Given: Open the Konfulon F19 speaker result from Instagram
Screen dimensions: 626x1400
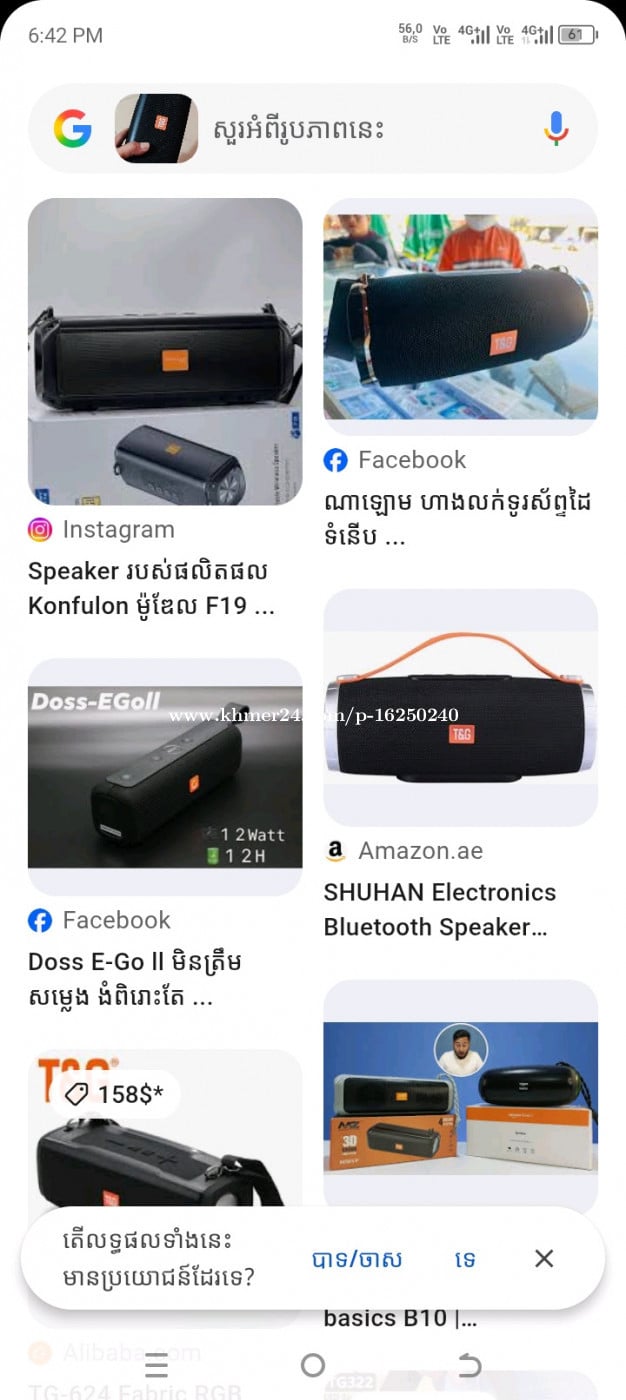Looking at the screenshot, I should (165, 352).
